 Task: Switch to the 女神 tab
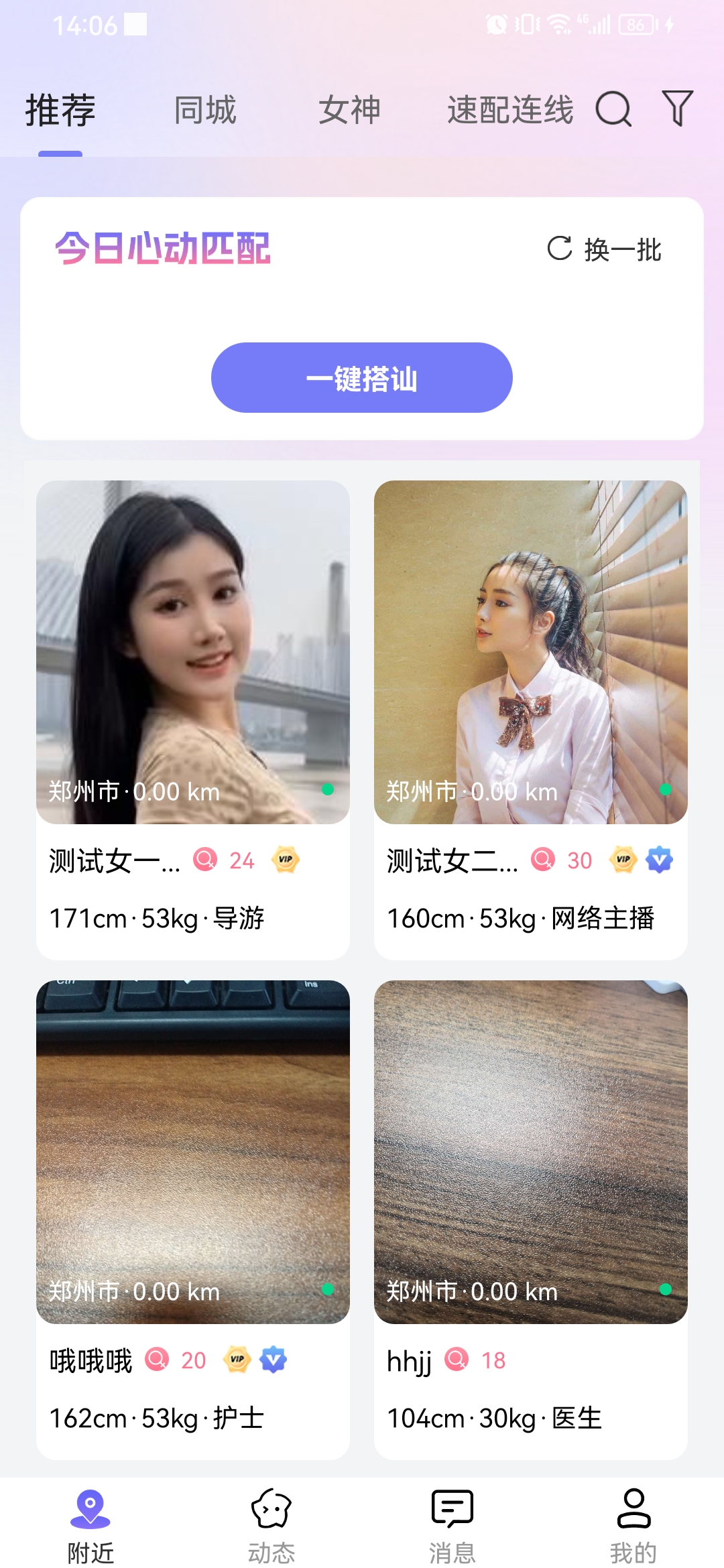[349, 111]
